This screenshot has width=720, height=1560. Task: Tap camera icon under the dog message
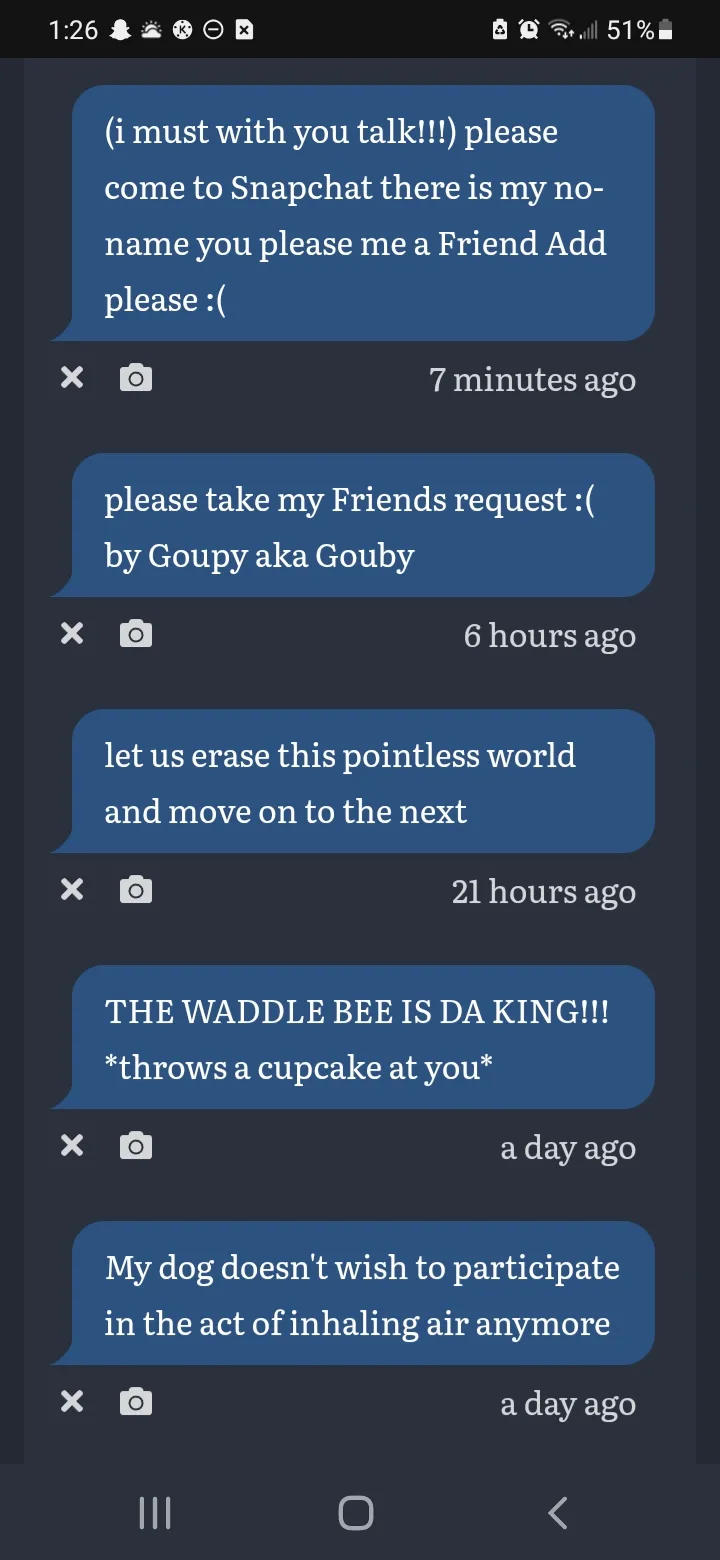pos(136,1402)
